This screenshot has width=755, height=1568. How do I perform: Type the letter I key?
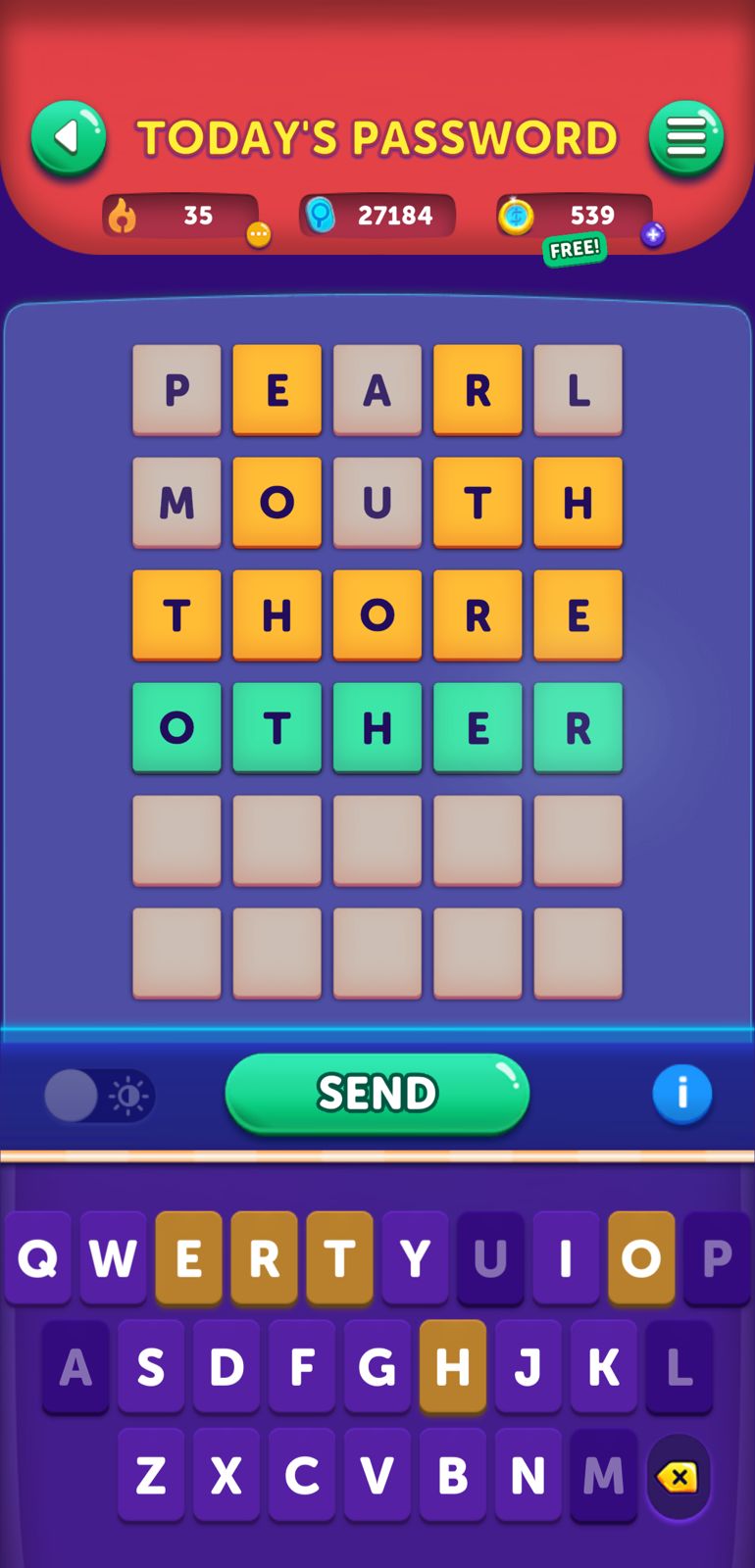point(566,1258)
